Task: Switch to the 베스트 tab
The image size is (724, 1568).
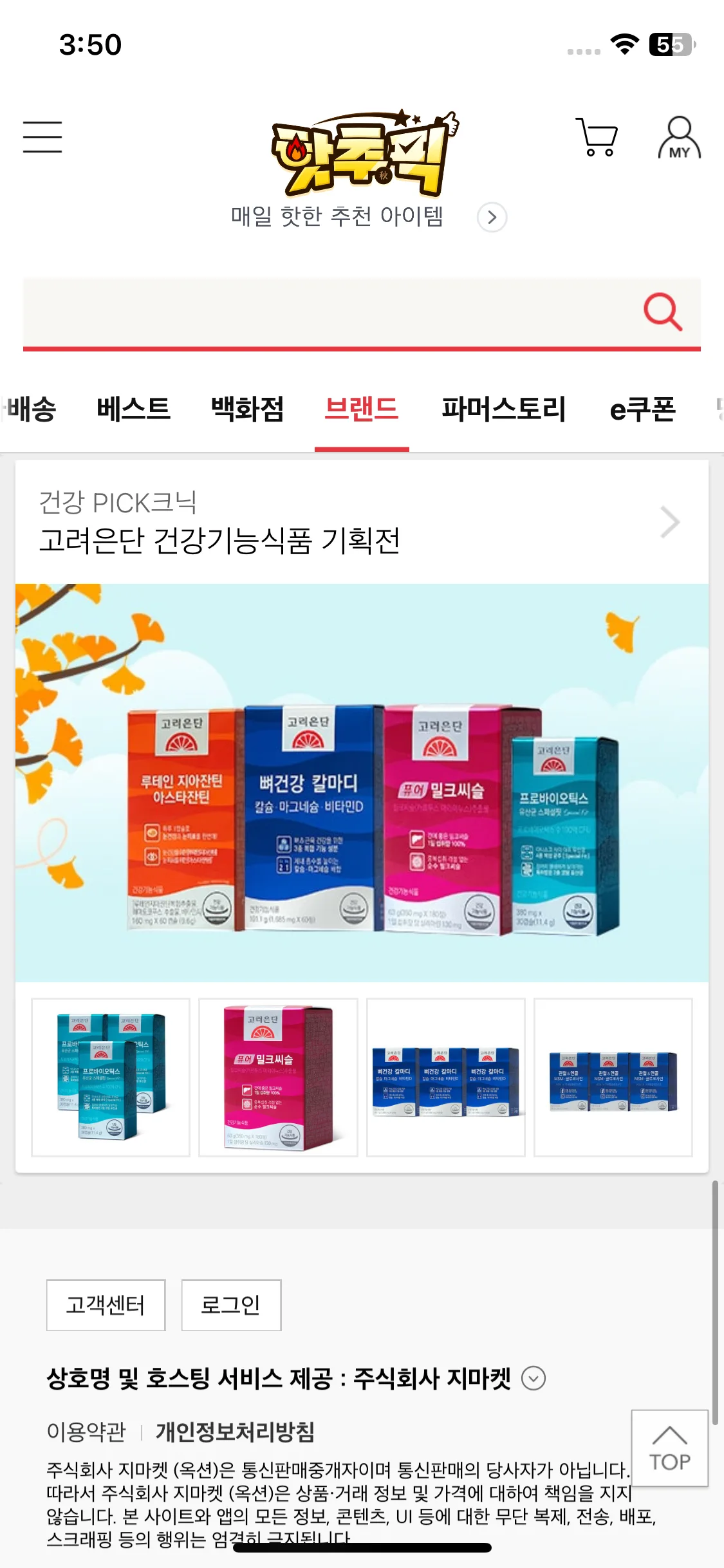Action: coord(133,409)
